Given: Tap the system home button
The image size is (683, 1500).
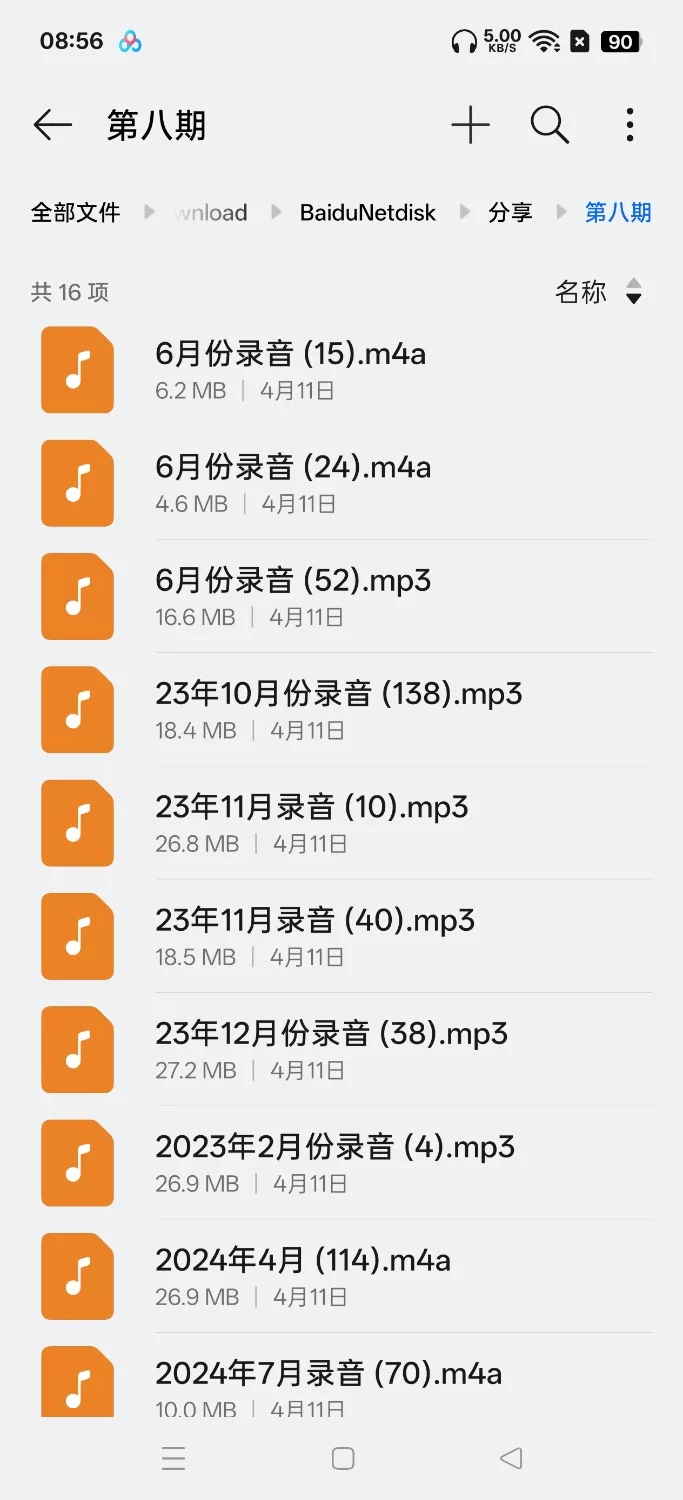Looking at the screenshot, I should 343,1458.
